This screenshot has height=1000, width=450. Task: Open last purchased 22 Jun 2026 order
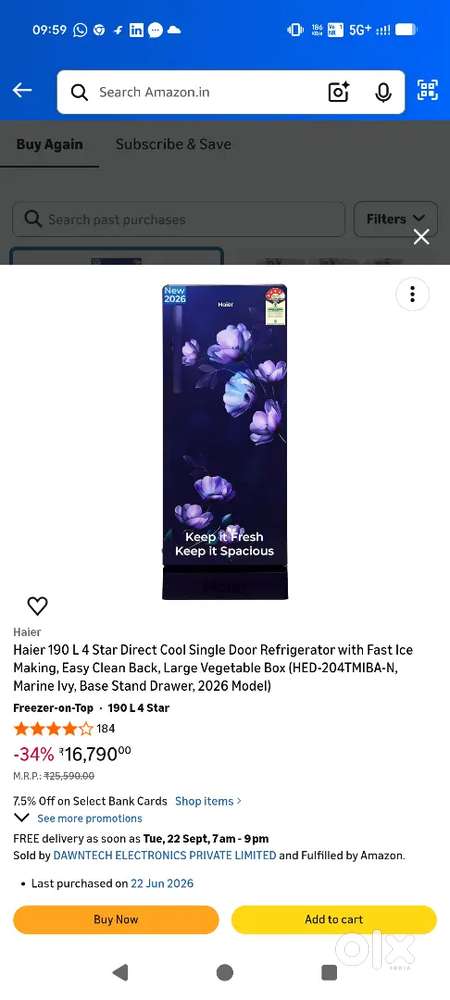(162, 883)
